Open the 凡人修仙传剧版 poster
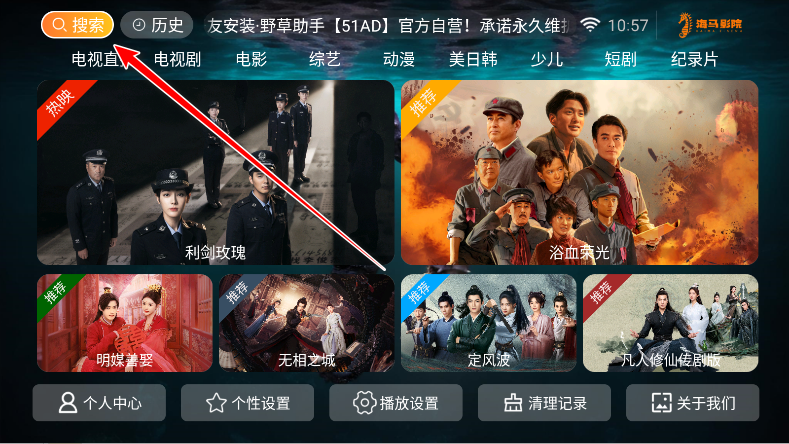 pos(670,323)
